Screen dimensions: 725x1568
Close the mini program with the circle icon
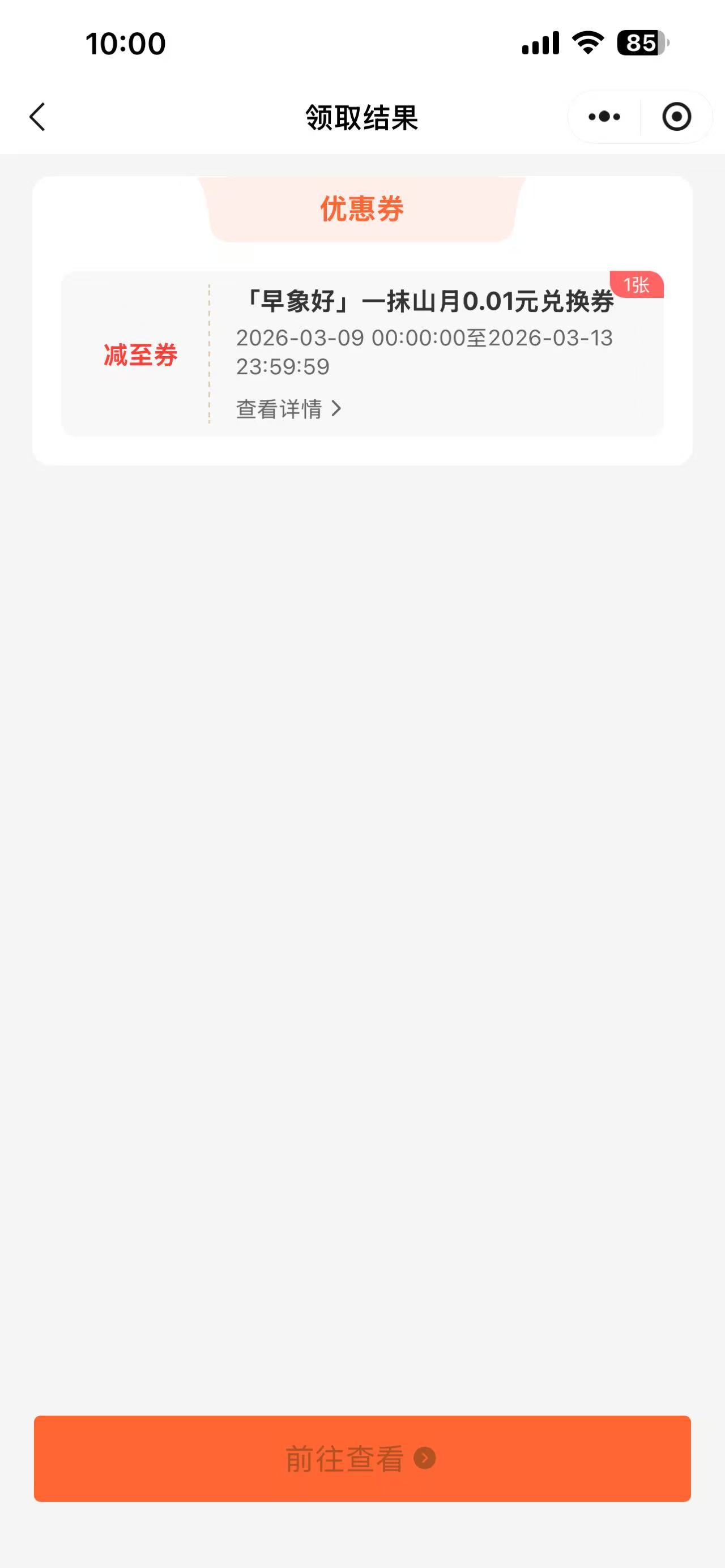(676, 117)
